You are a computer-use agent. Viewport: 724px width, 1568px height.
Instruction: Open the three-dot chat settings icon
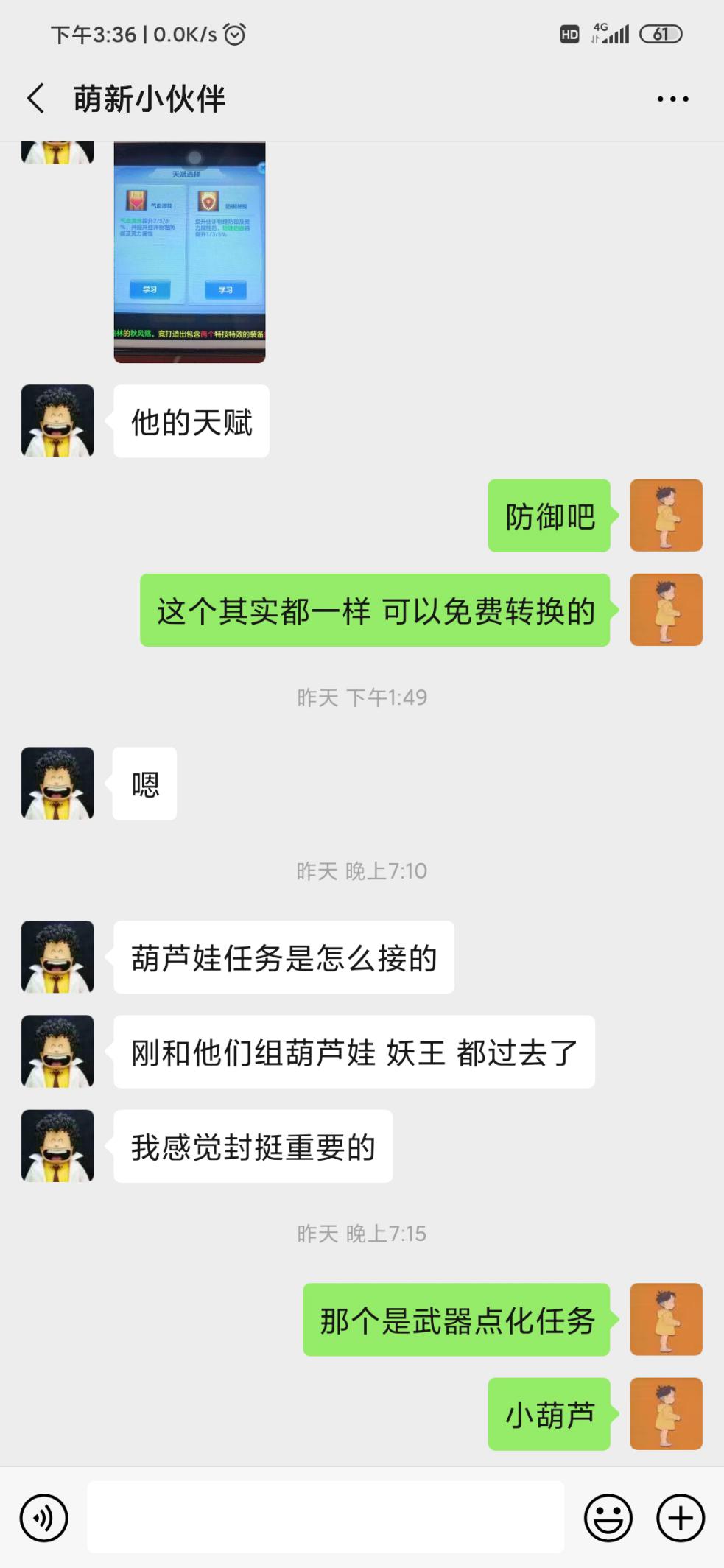(x=672, y=98)
